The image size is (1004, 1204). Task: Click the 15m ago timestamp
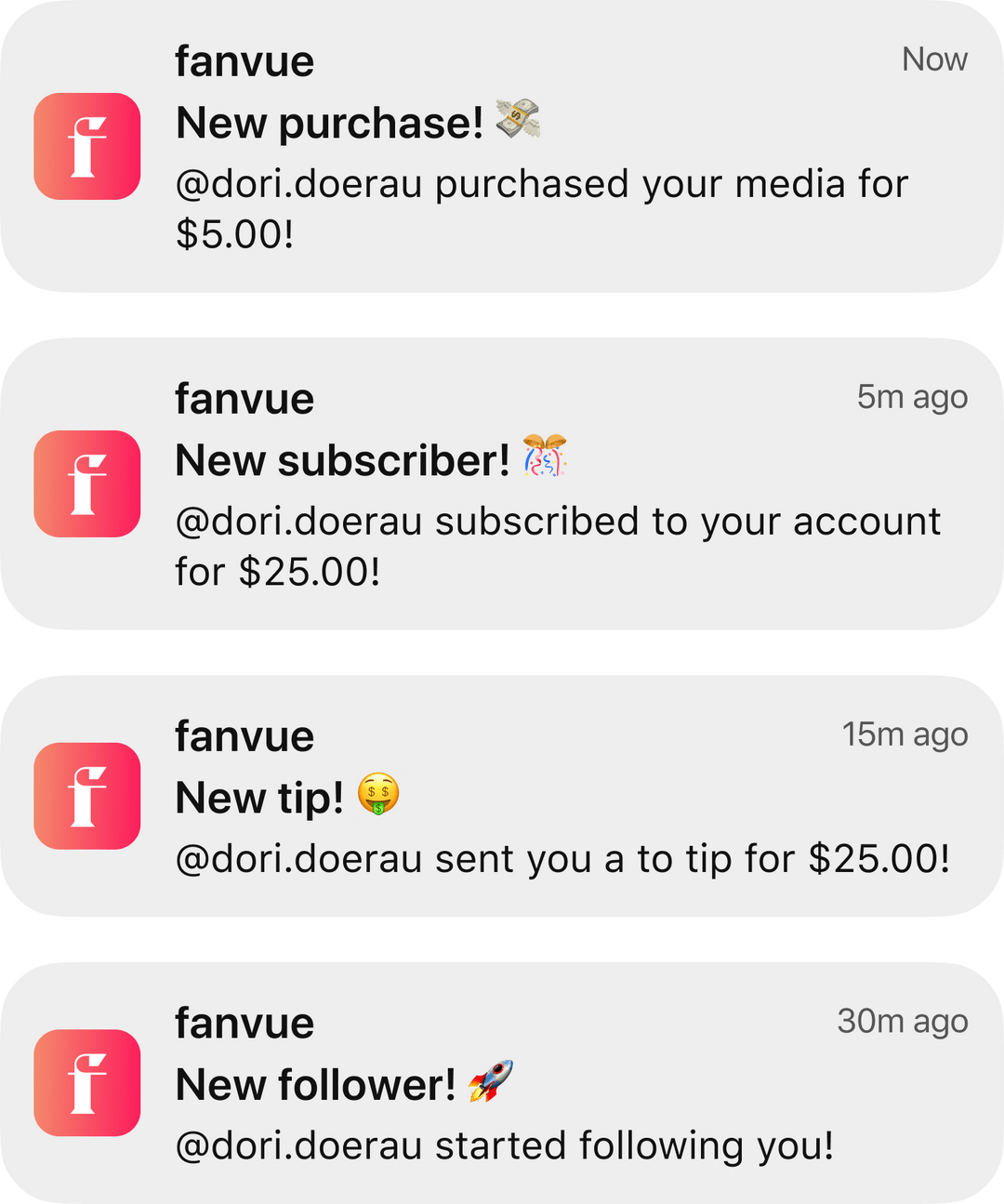[x=905, y=734]
